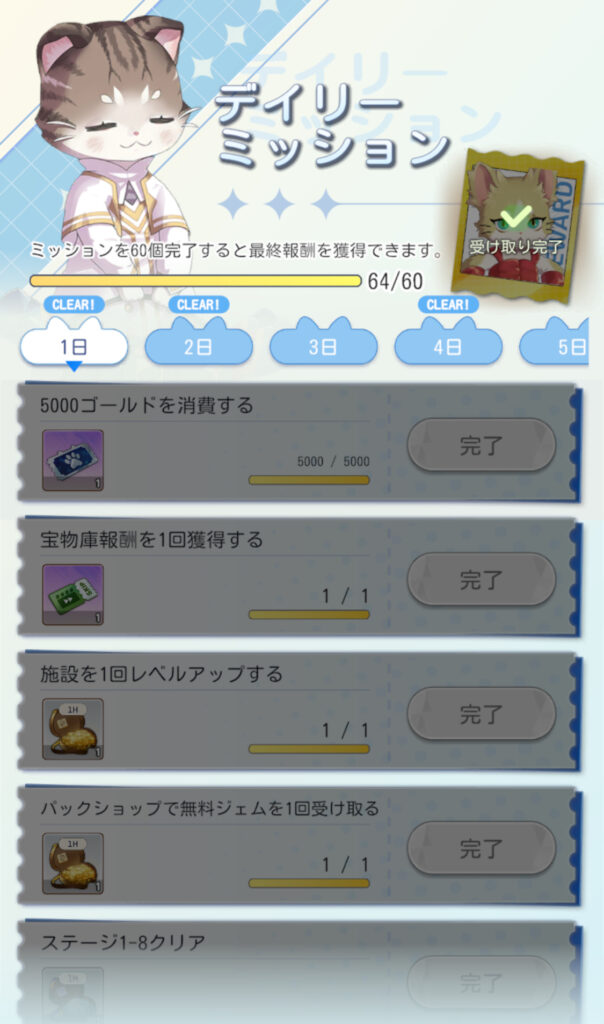Switch to the 3日 day tab
The height and width of the screenshot is (1024, 604).
pyautogui.click(x=323, y=346)
